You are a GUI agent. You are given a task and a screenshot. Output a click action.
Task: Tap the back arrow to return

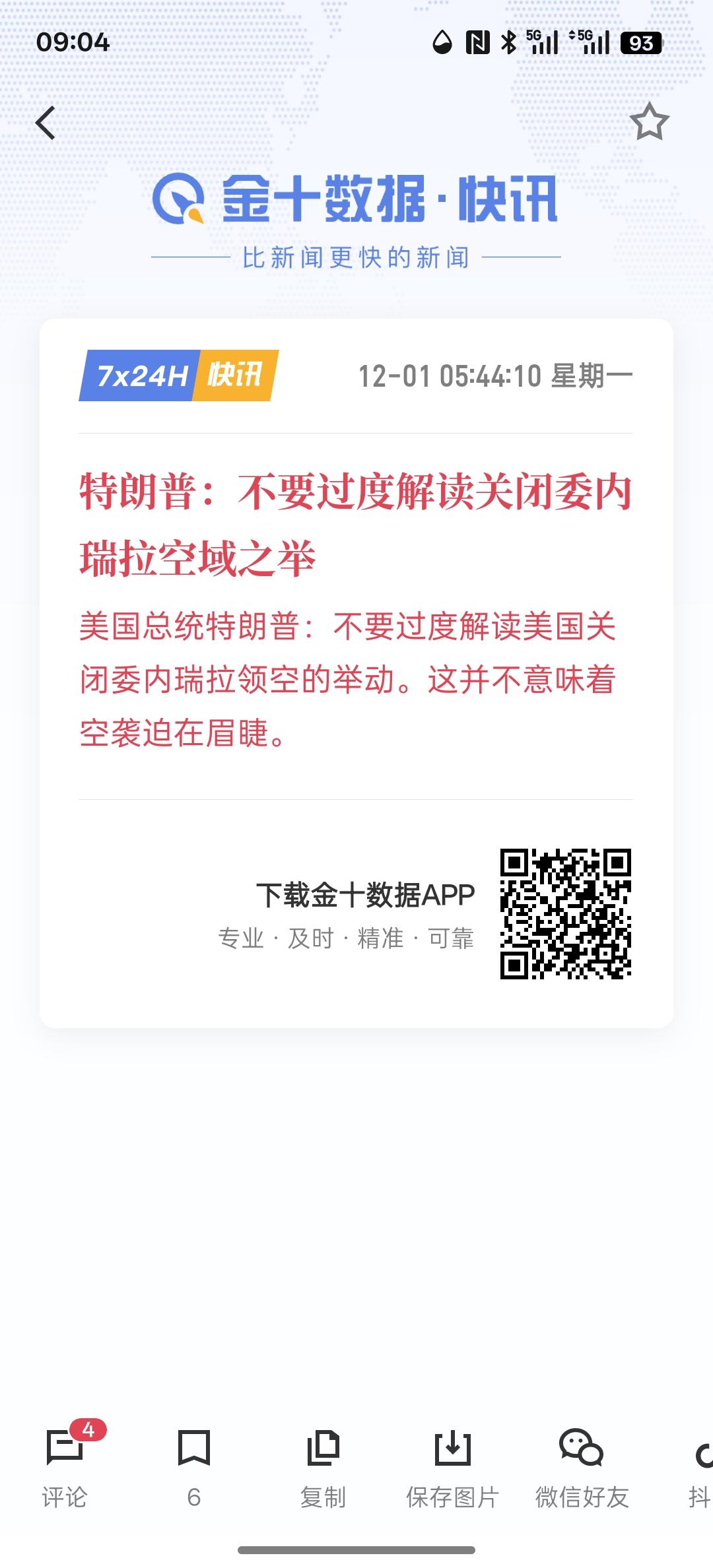pyautogui.click(x=46, y=123)
